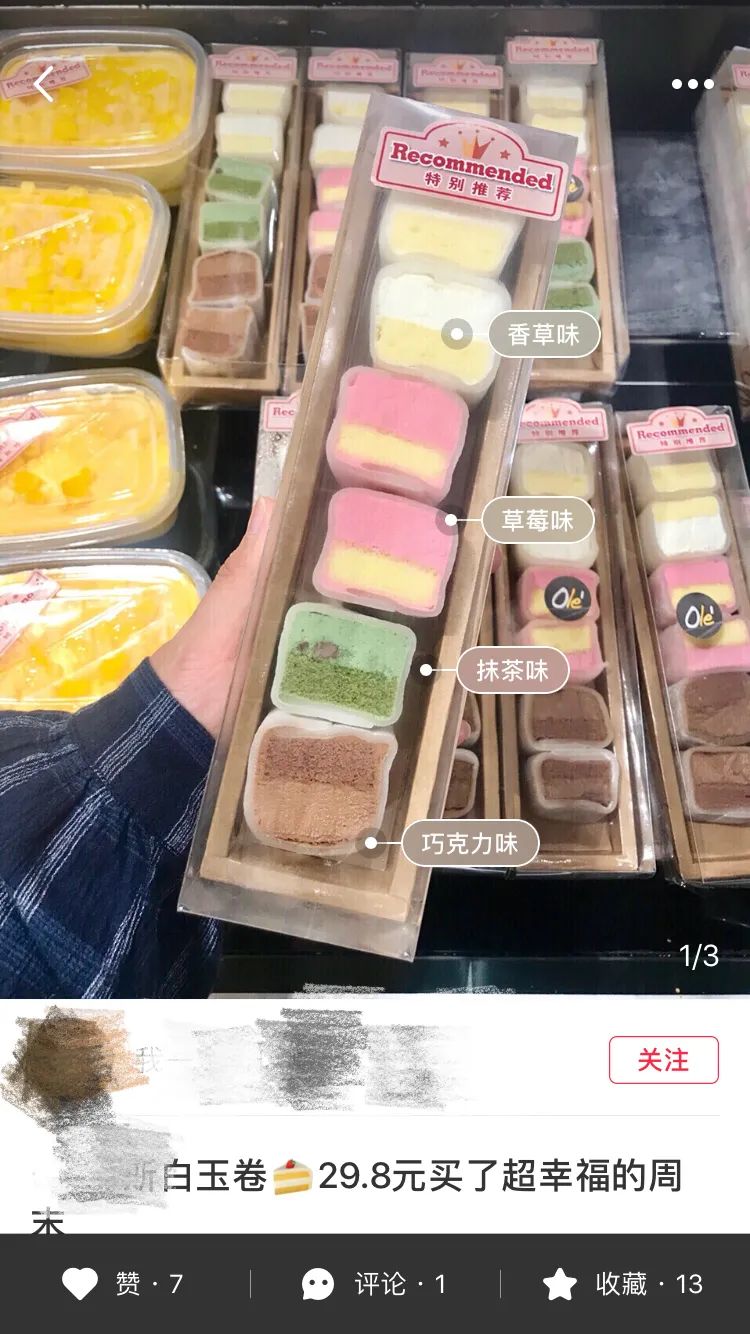Select the 抹茶味 photo tag
This screenshot has height=1334, width=750.
tap(512, 670)
